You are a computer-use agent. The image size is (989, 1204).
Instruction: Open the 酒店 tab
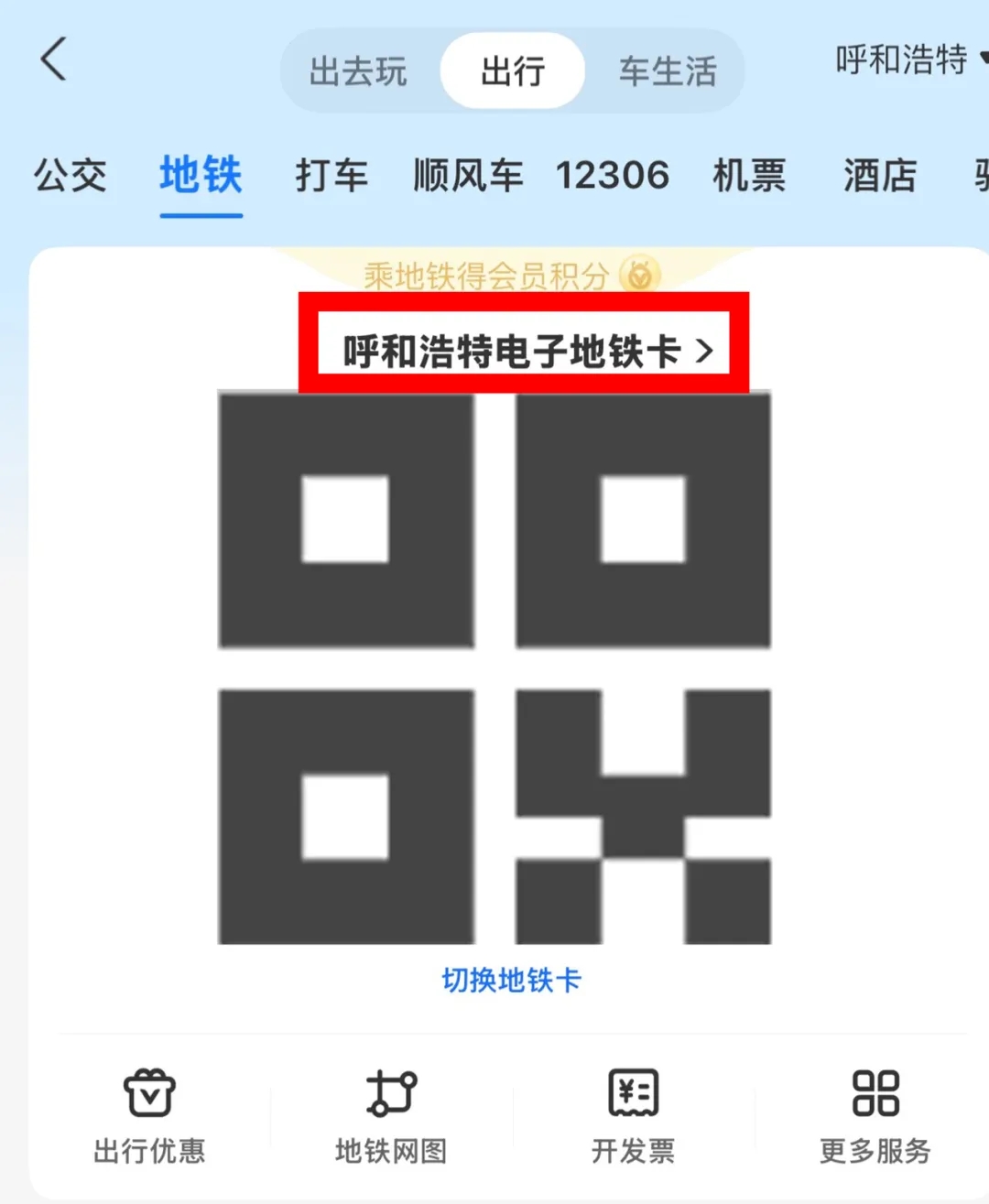(x=880, y=175)
